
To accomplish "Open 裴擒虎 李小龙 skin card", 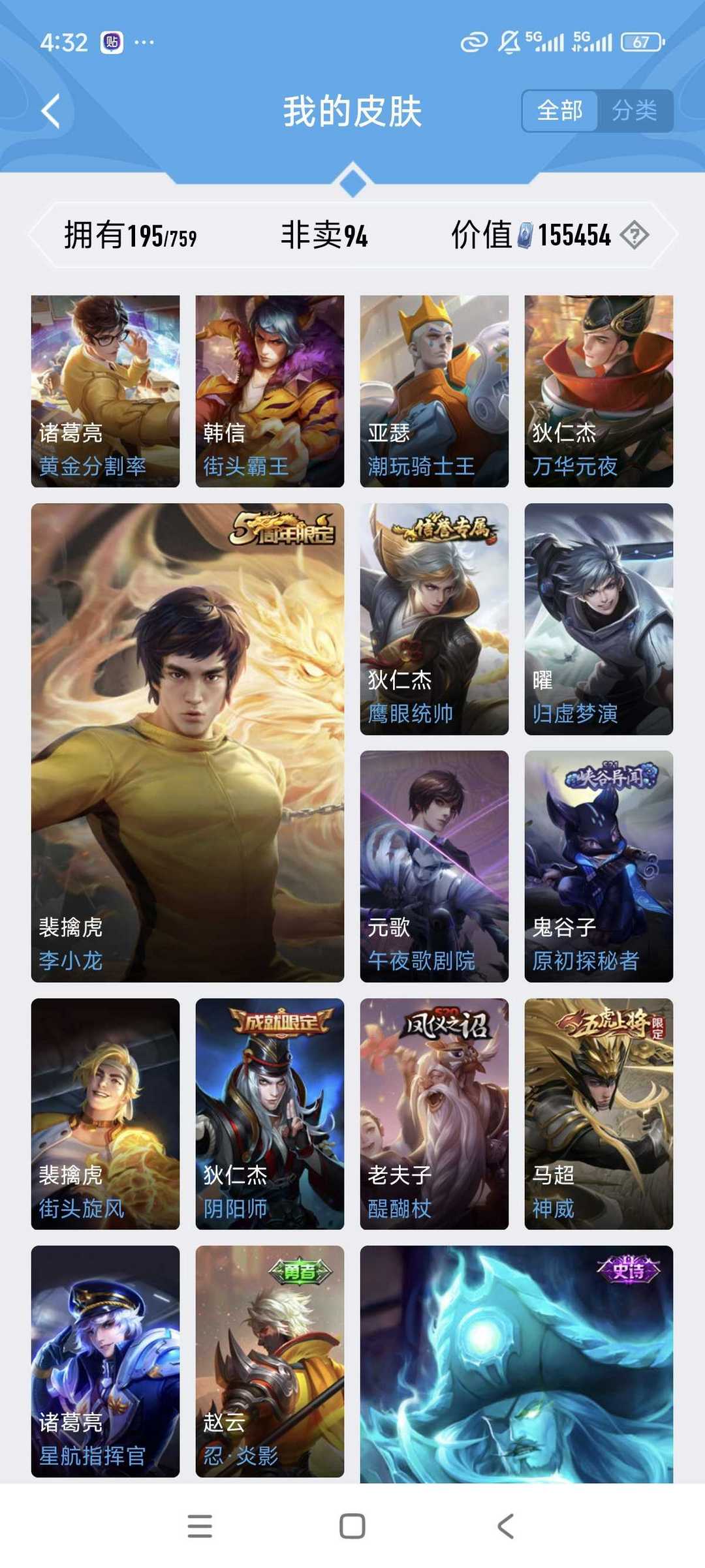I will pyautogui.click(x=187, y=742).
